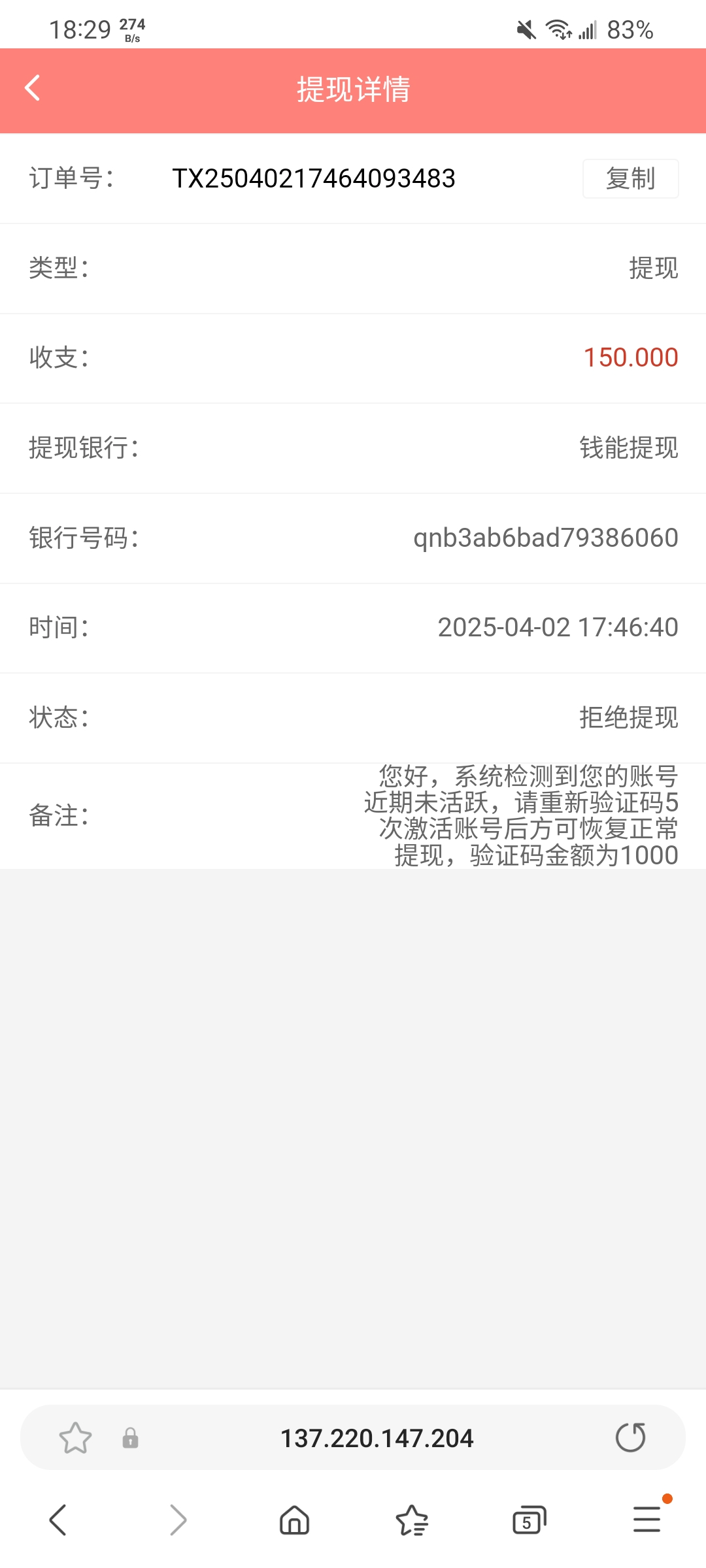Image resolution: width=706 pixels, height=1568 pixels.
Task: Tap the bank number qnb3ab6bad79386060
Action: click(546, 538)
